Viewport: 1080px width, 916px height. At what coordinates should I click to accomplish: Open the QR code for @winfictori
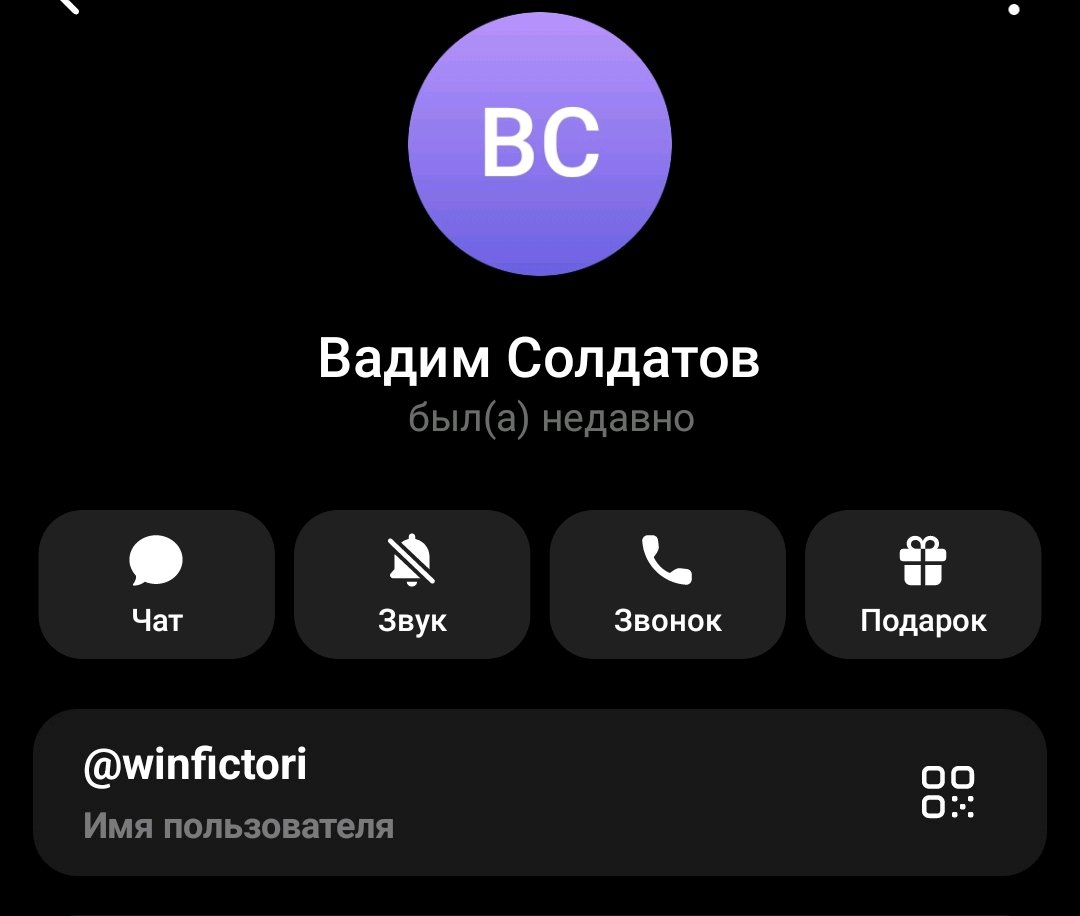point(947,793)
